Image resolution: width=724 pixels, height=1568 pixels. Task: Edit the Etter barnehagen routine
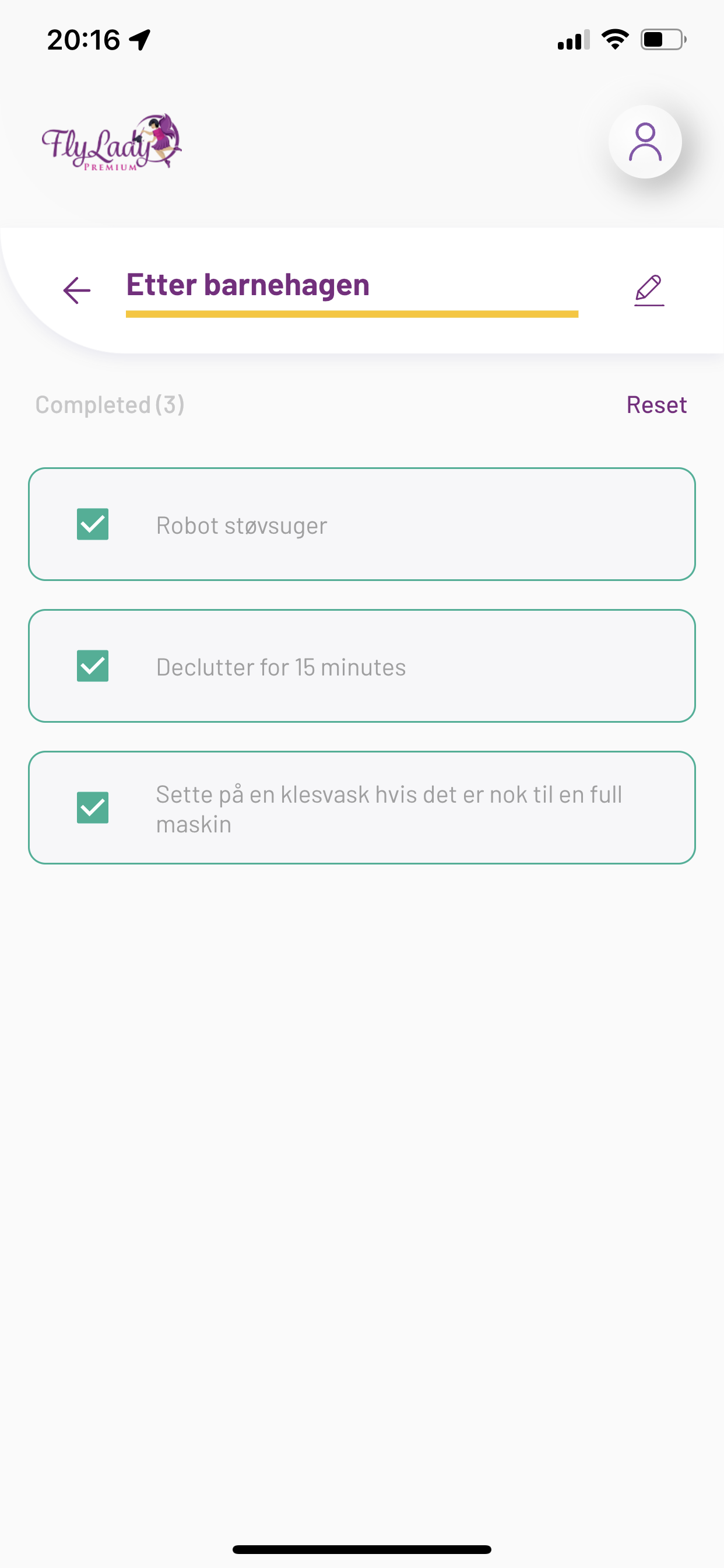point(649,290)
